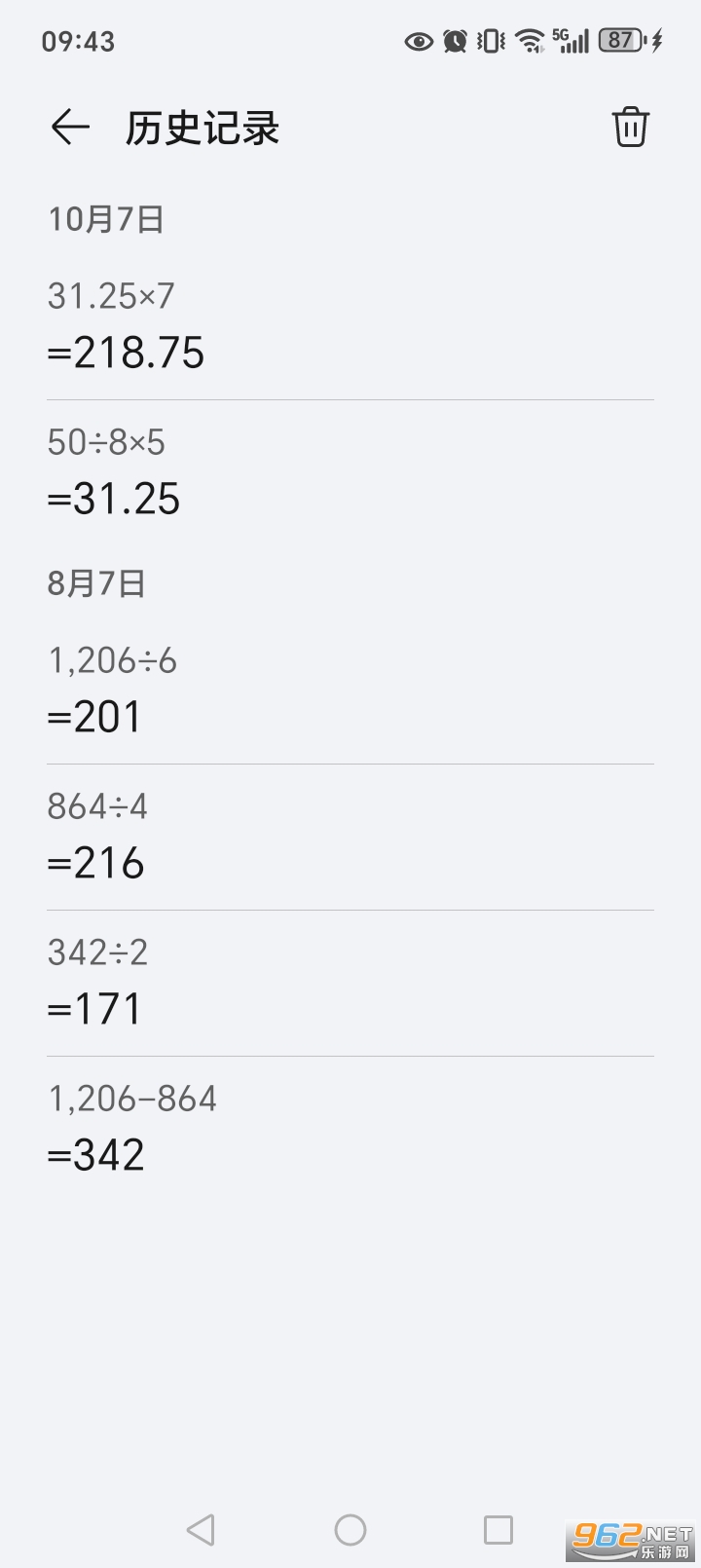This screenshot has width=701, height=1568.
Task: Select the result =201
Action: pos(94,716)
